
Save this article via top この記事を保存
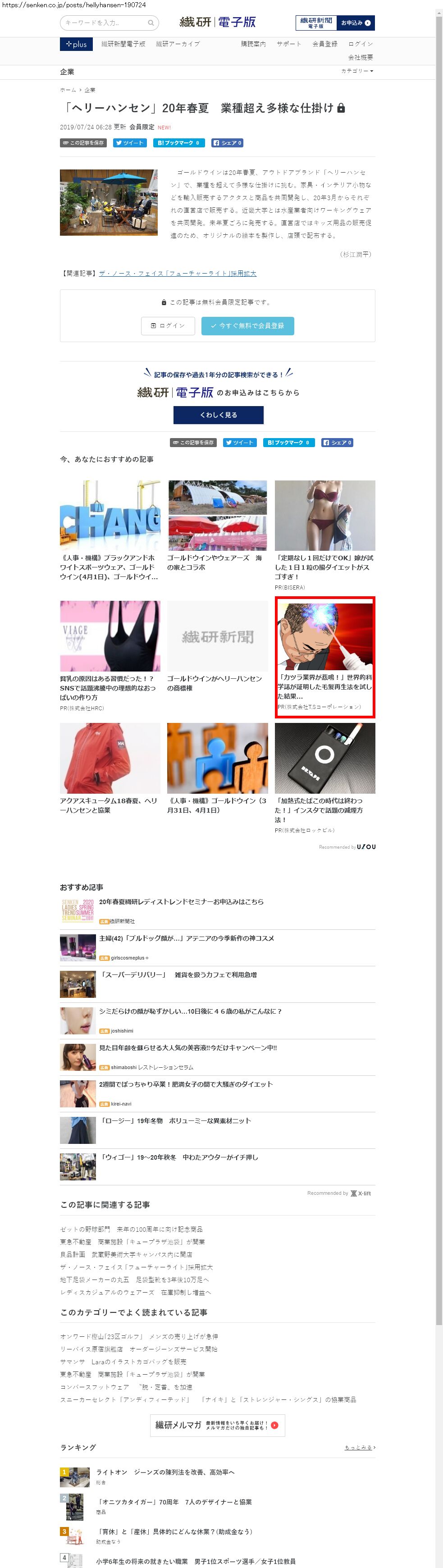83,143
